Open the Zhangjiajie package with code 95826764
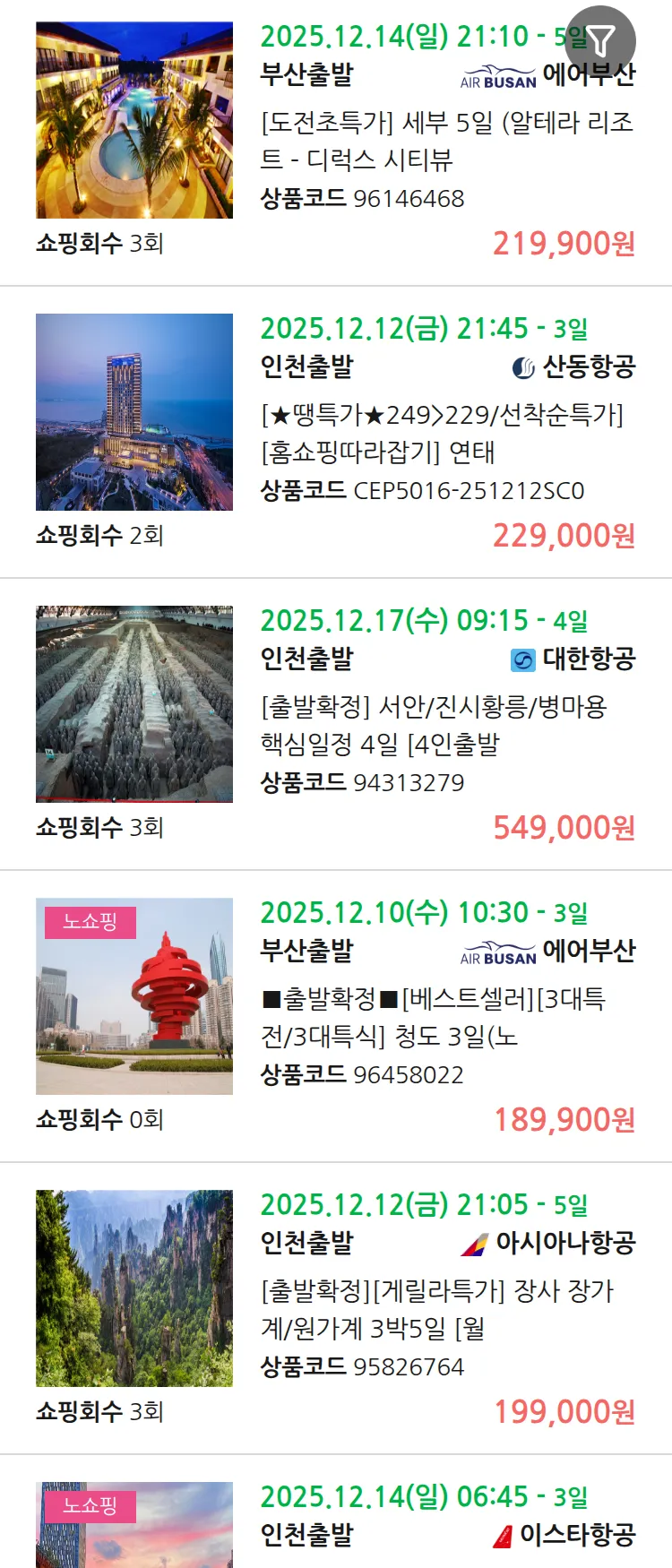Viewport: 672px width, 1568px height. pyautogui.click(x=437, y=1310)
